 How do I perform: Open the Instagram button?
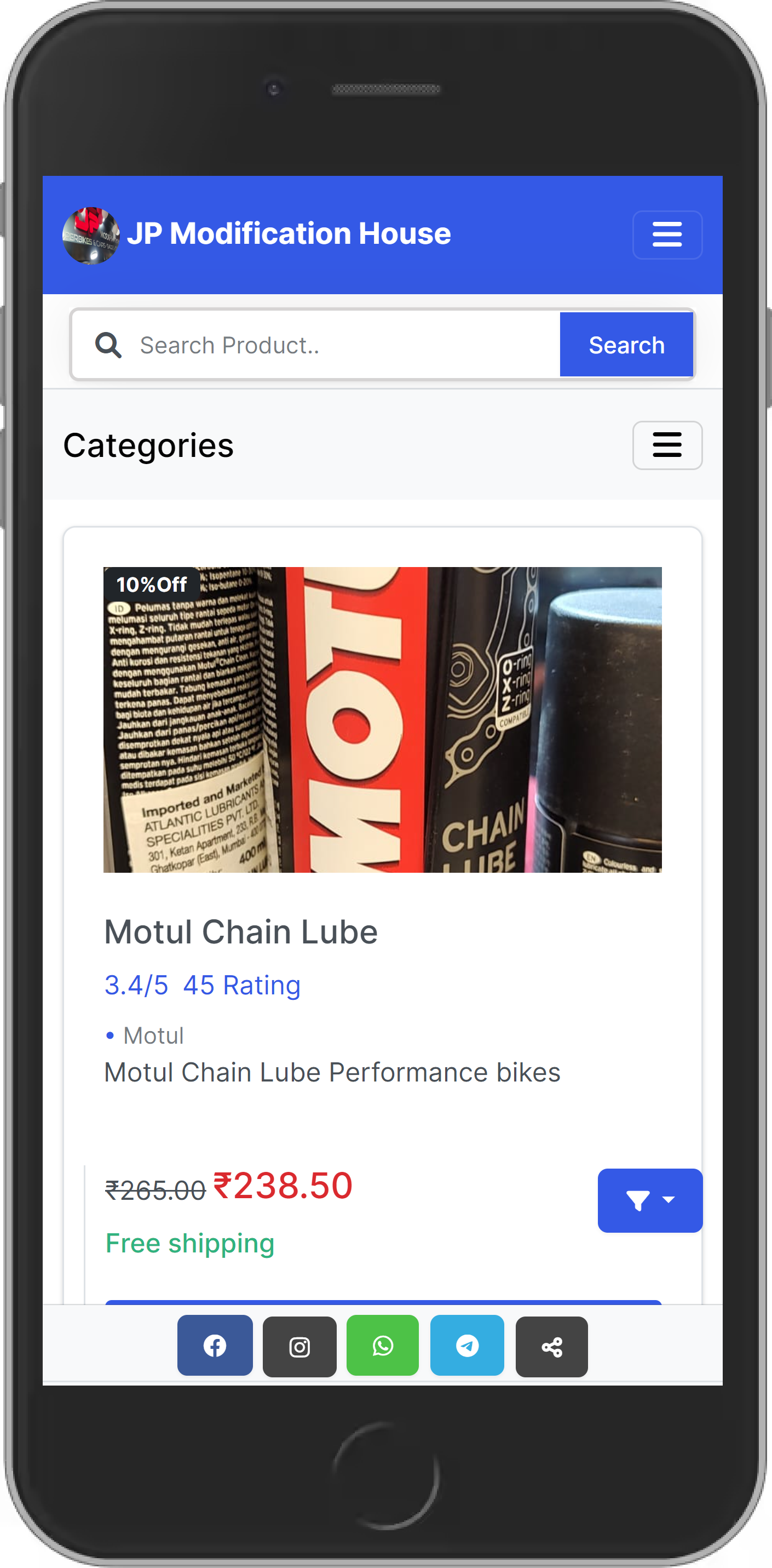(299, 1347)
